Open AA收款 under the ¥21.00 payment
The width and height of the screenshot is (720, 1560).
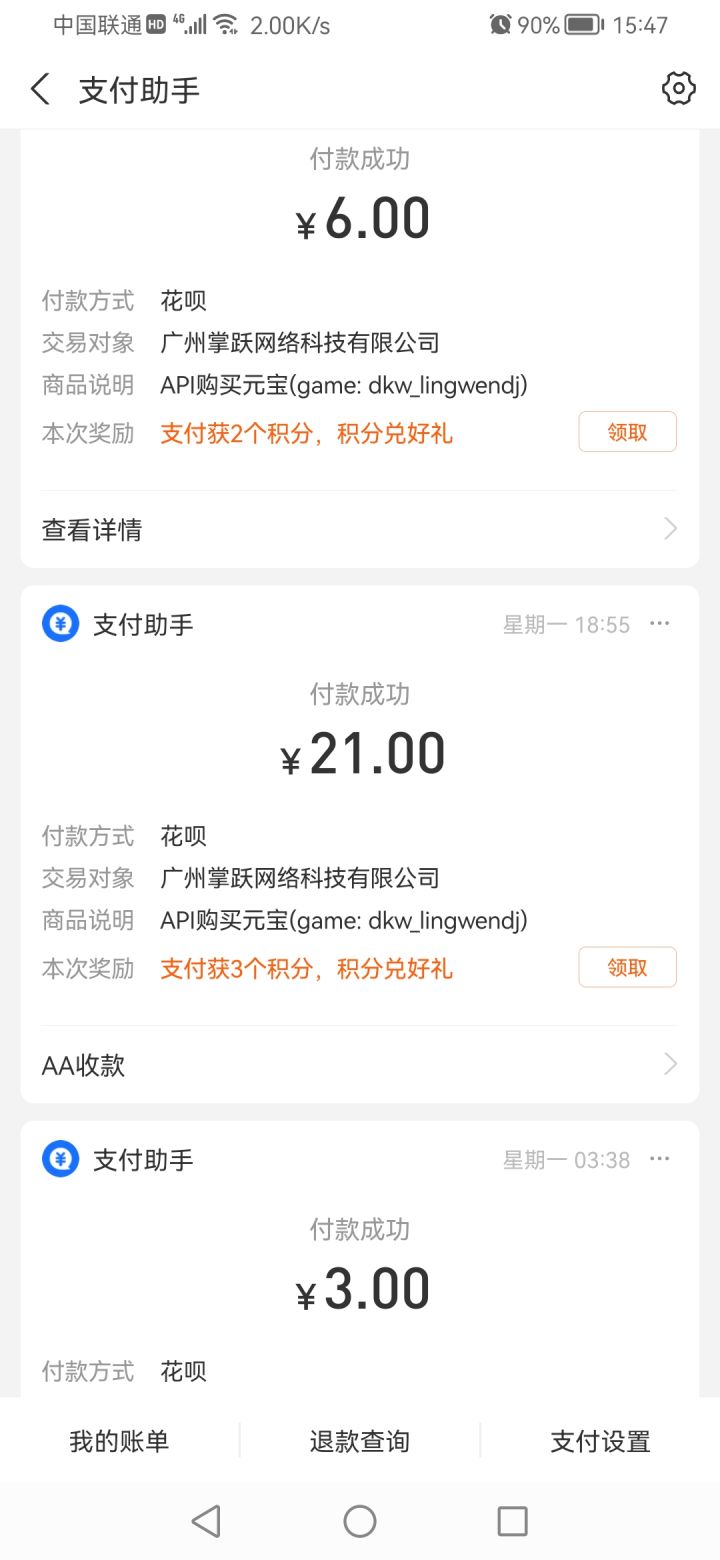(x=360, y=1065)
